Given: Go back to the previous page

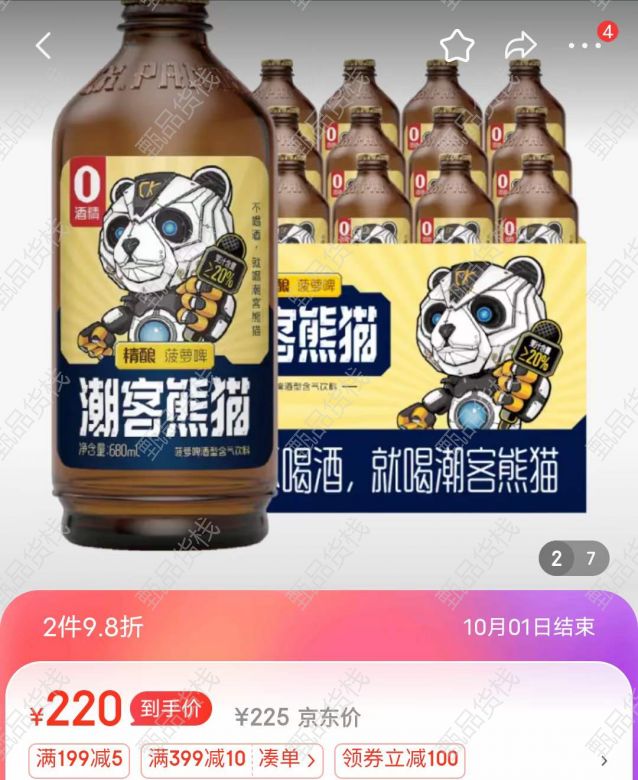Looking at the screenshot, I should pyautogui.click(x=43, y=45).
